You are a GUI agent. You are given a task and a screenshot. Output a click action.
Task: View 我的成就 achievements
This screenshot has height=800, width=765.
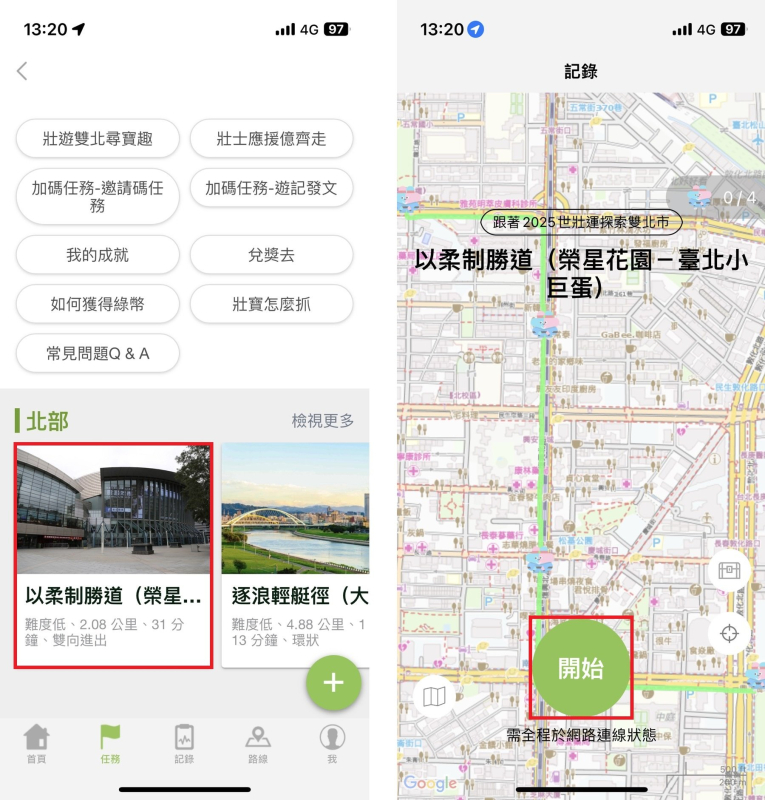click(x=97, y=254)
